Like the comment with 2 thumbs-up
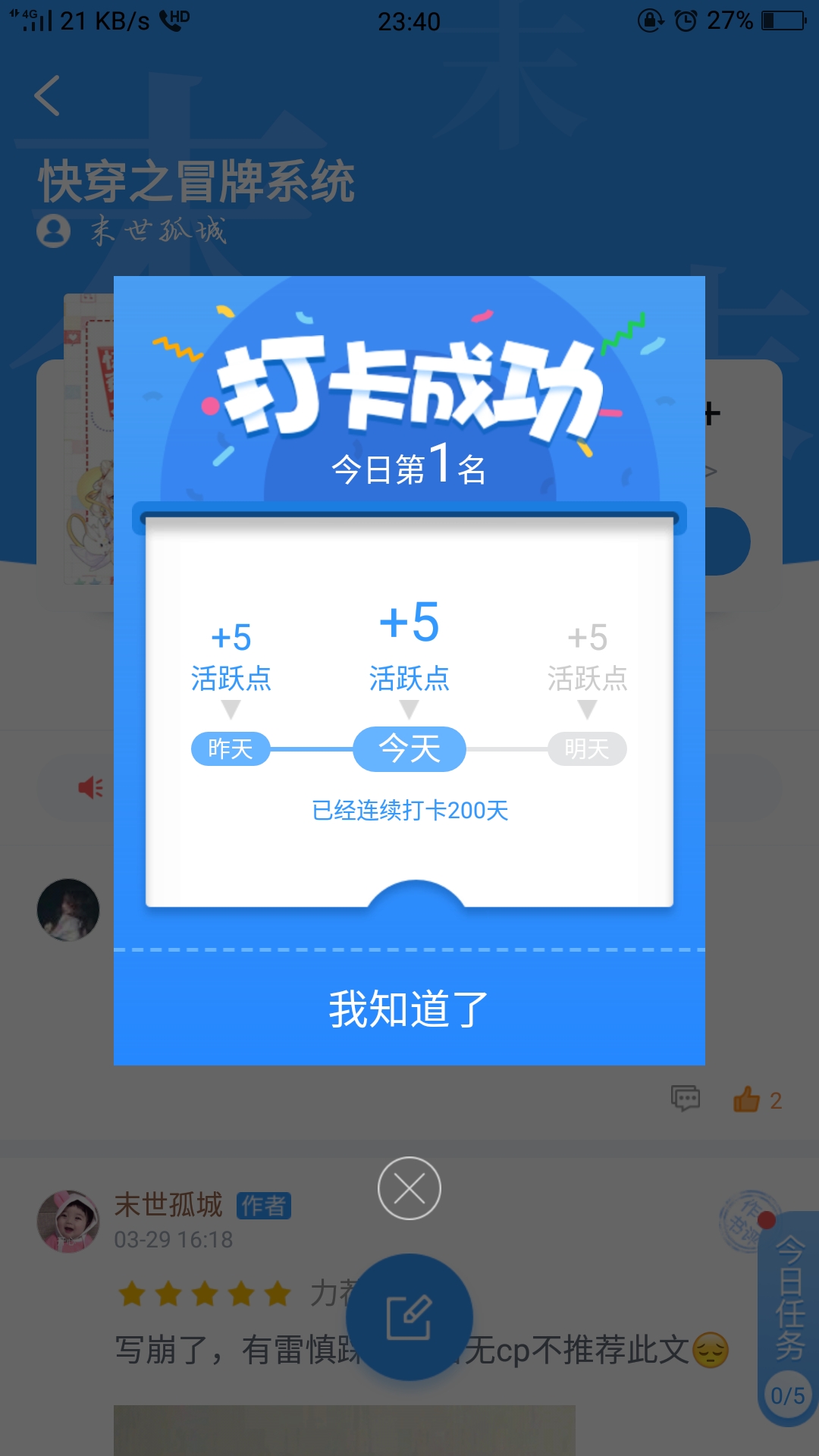Image resolution: width=819 pixels, height=1456 pixels. (747, 1100)
